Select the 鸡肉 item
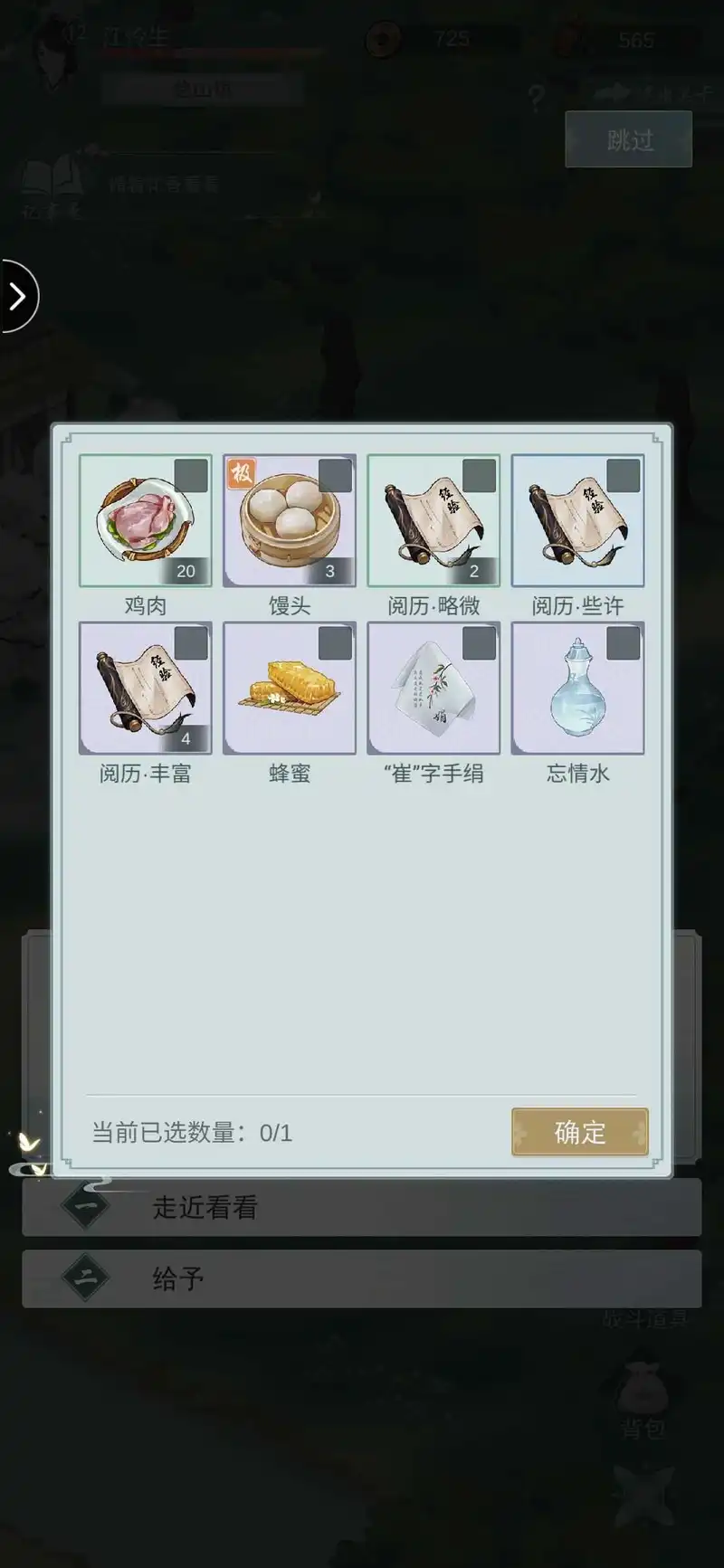This screenshot has height=1568, width=724. (x=145, y=521)
